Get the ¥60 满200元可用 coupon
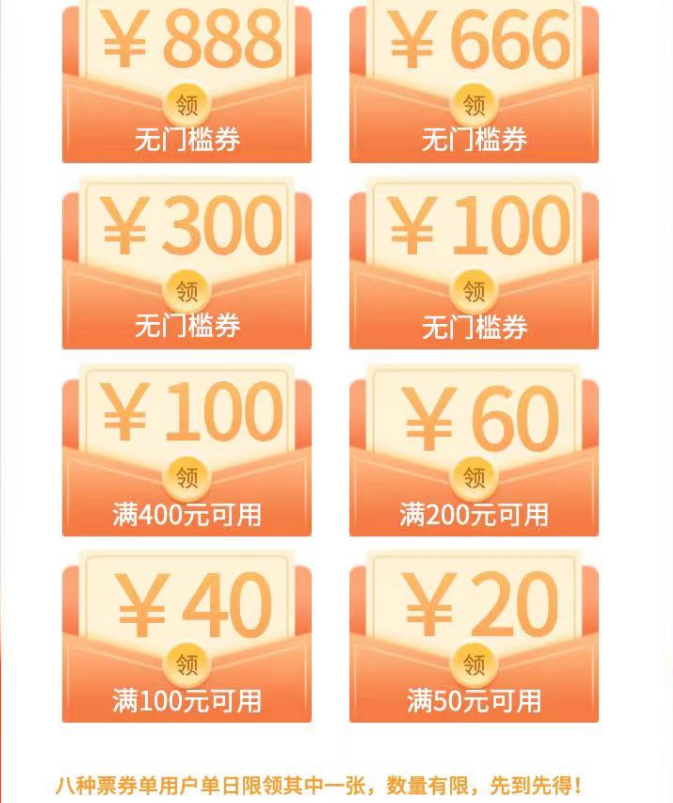 [x=474, y=478]
